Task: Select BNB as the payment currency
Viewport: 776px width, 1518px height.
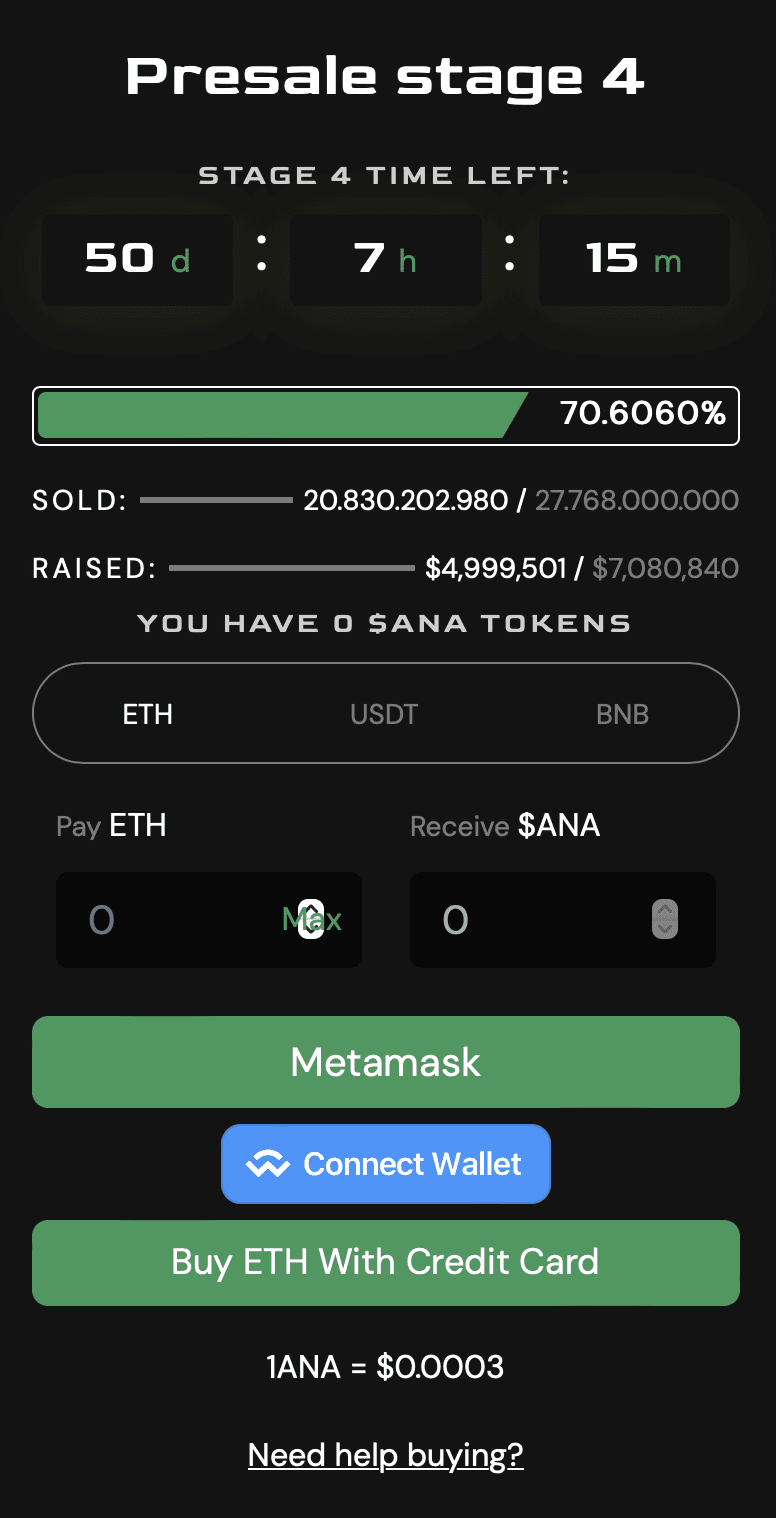Action: click(622, 713)
